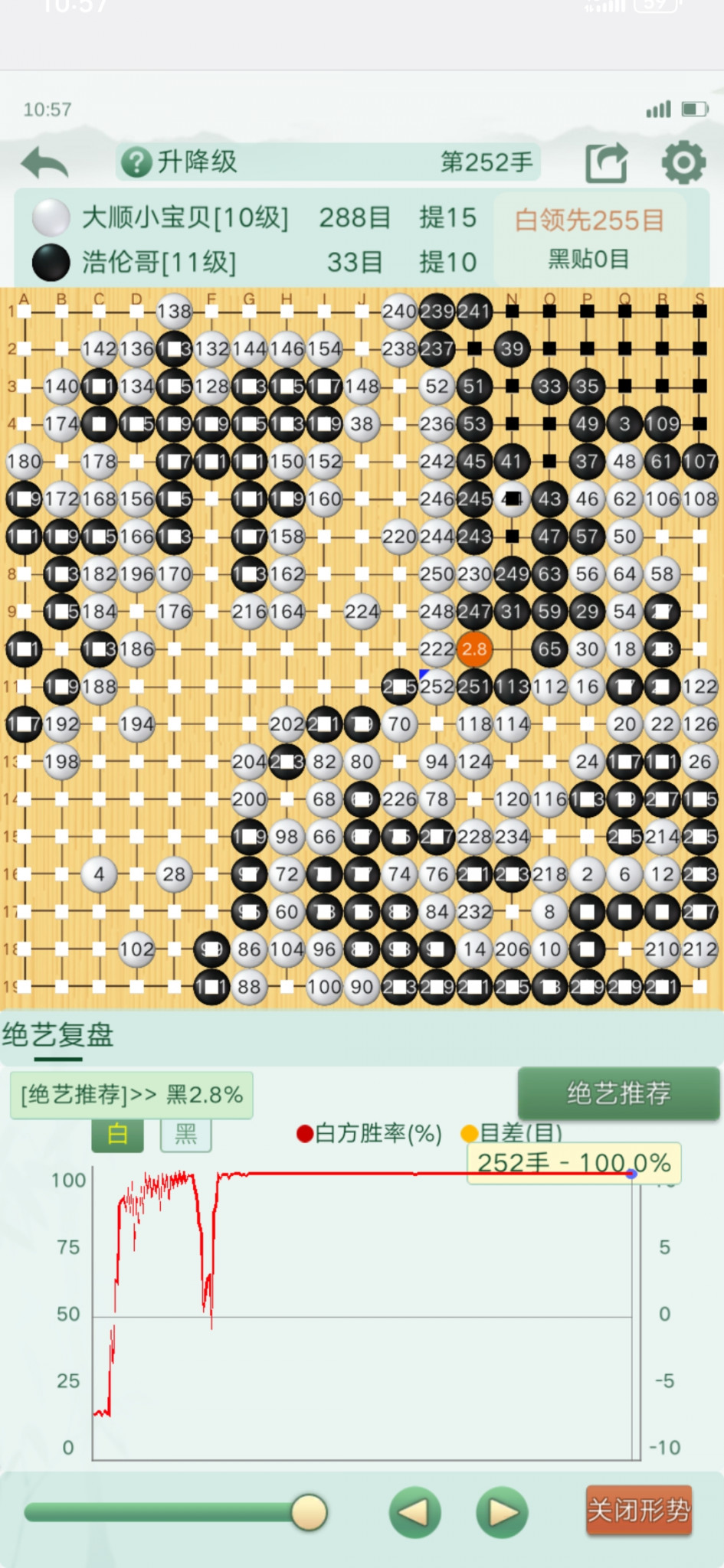Tap 关闭形势 to hide territory
The height and width of the screenshot is (1568, 724).
pos(638,1511)
